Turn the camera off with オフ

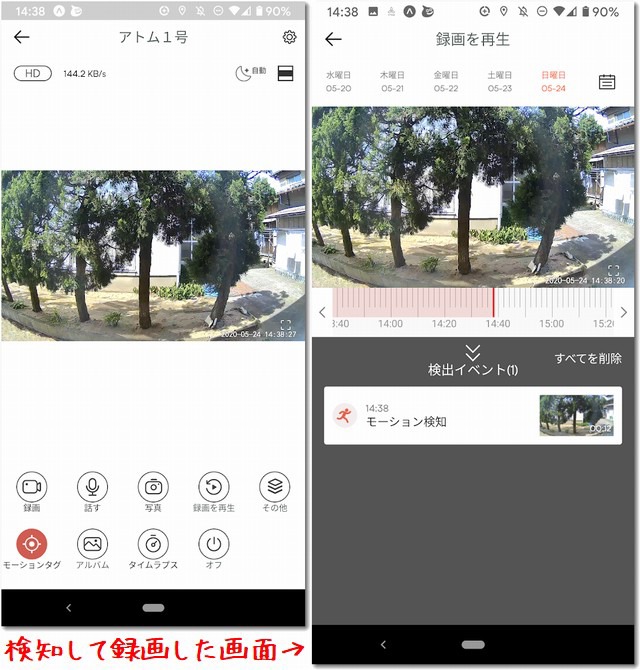(x=213, y=544)
